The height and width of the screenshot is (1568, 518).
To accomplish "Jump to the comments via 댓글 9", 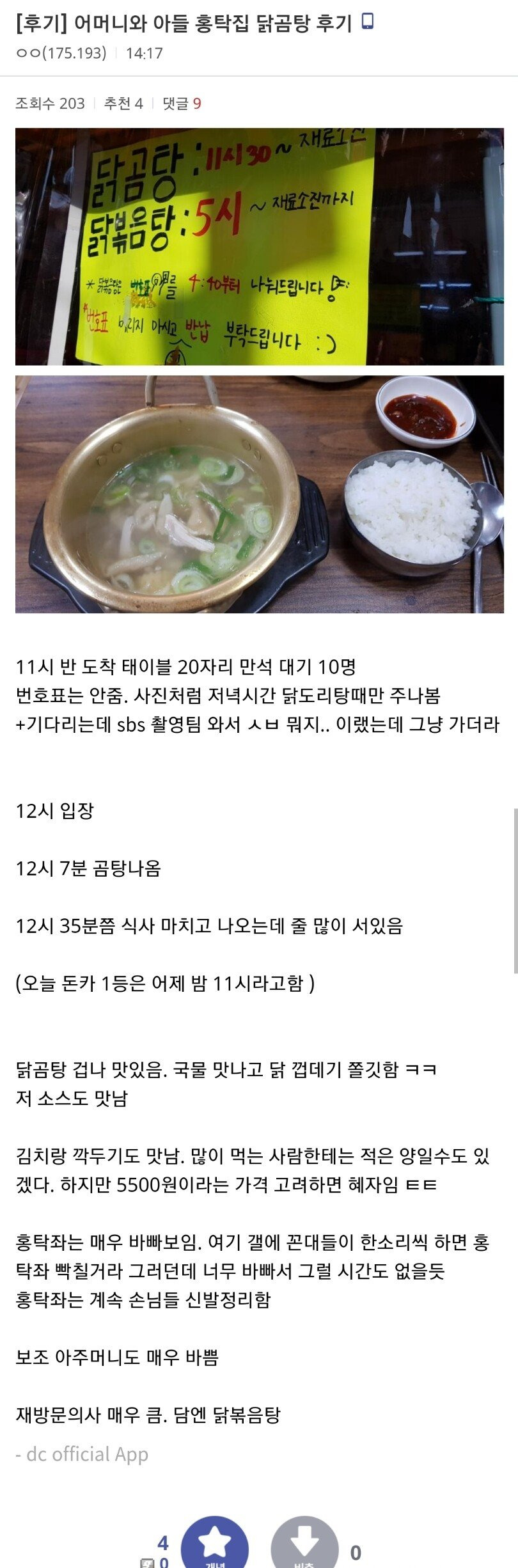I will [182, 104].
